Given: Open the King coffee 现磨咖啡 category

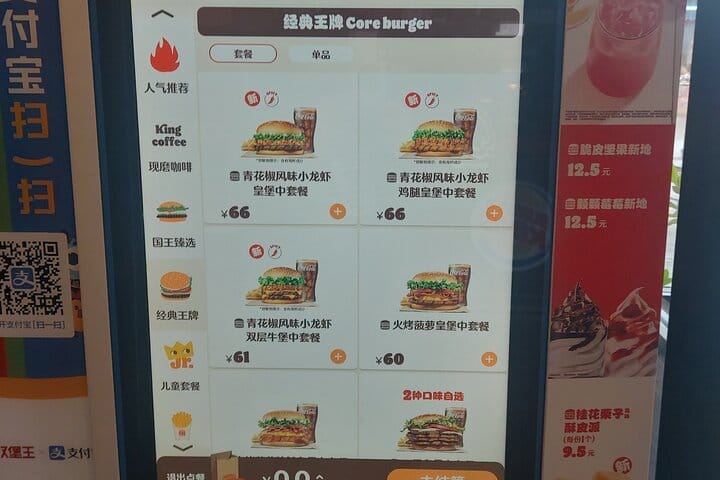Looking at the screenshot, I should [169, 146].
